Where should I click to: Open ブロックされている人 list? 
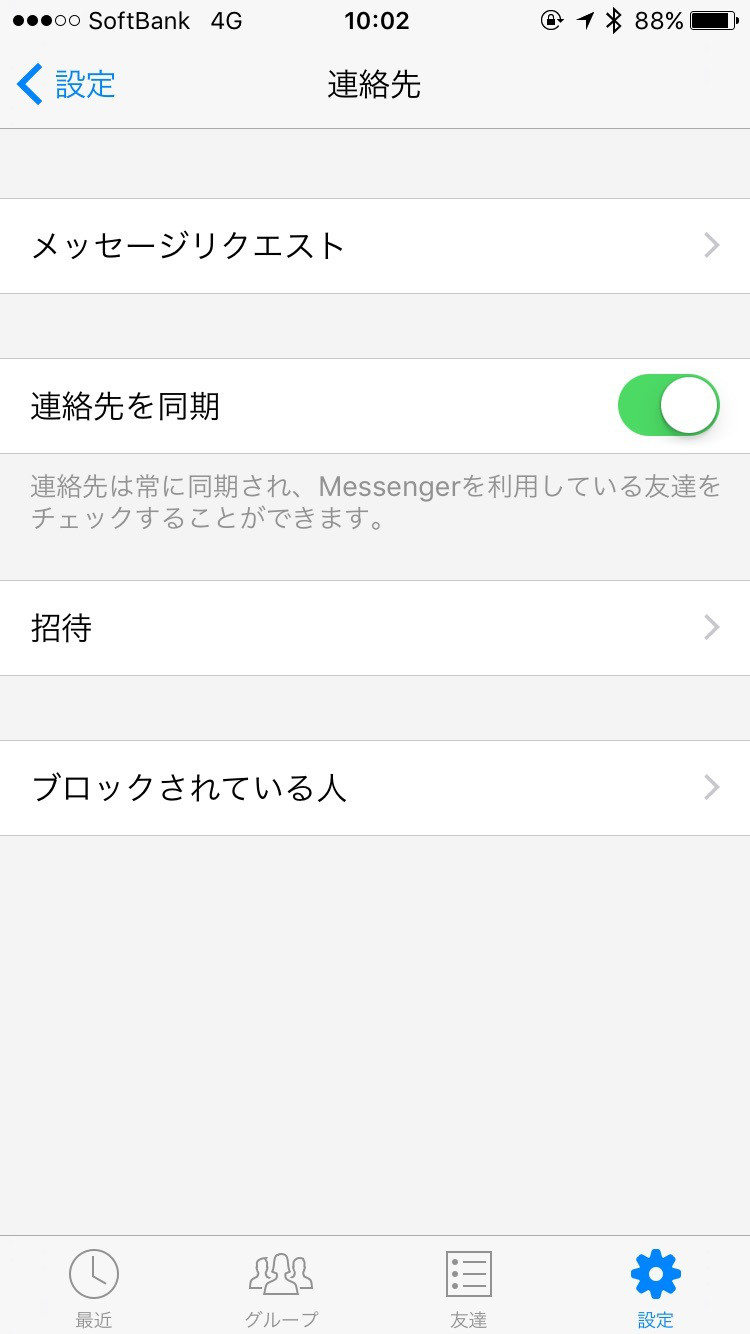click(375, 788)
